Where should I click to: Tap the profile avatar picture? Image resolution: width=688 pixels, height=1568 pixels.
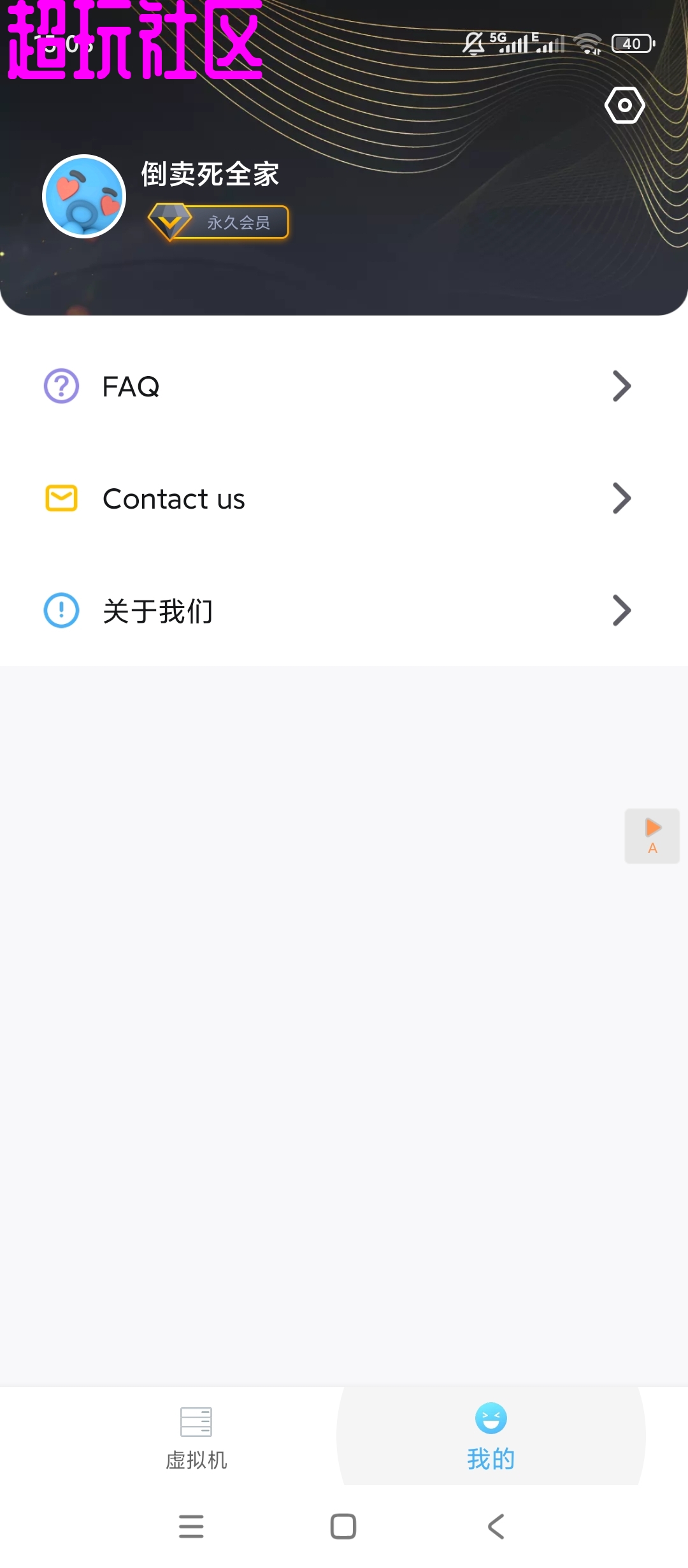click(x=84, y=196)
